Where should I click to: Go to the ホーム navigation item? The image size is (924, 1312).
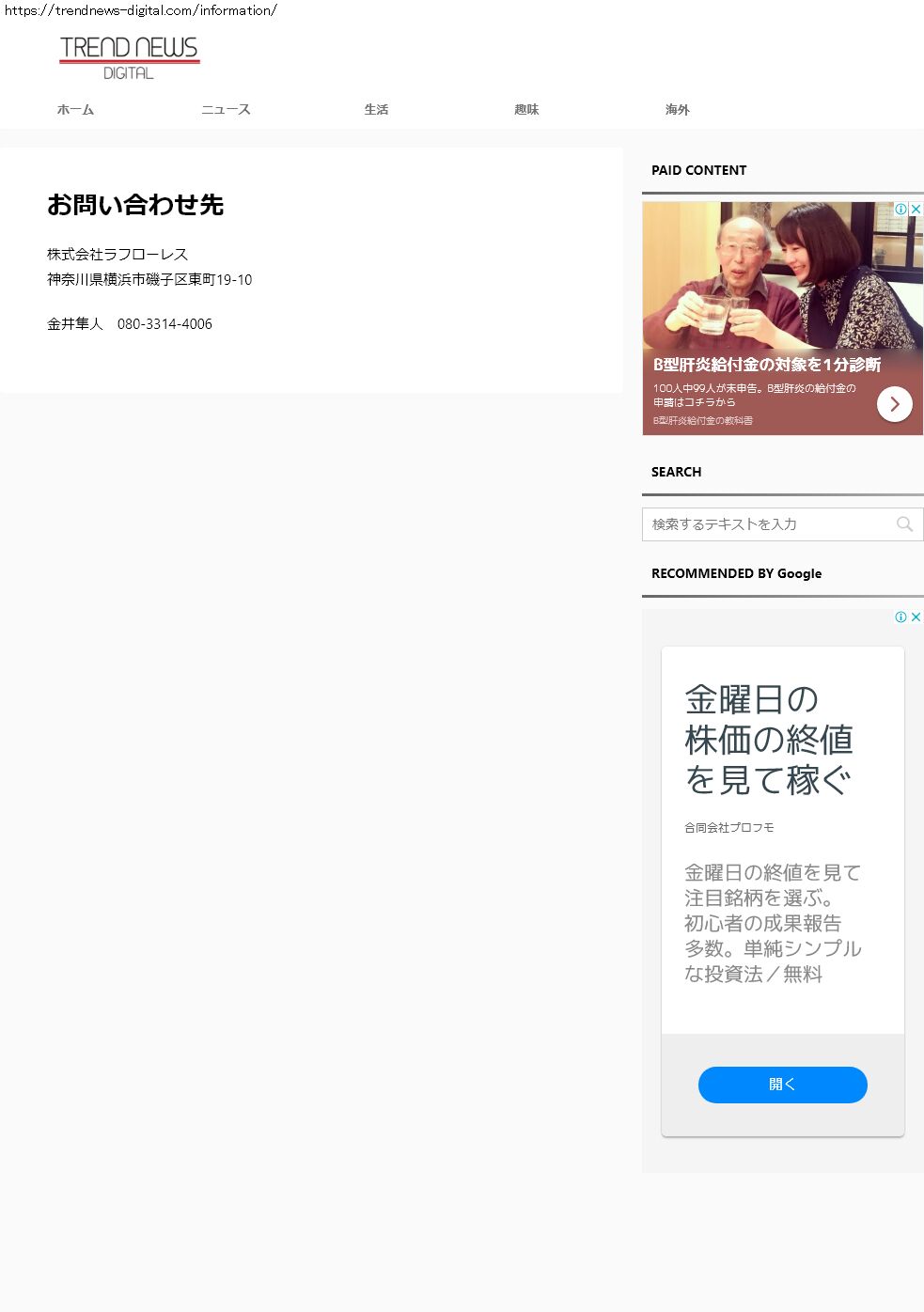(75, 110)
